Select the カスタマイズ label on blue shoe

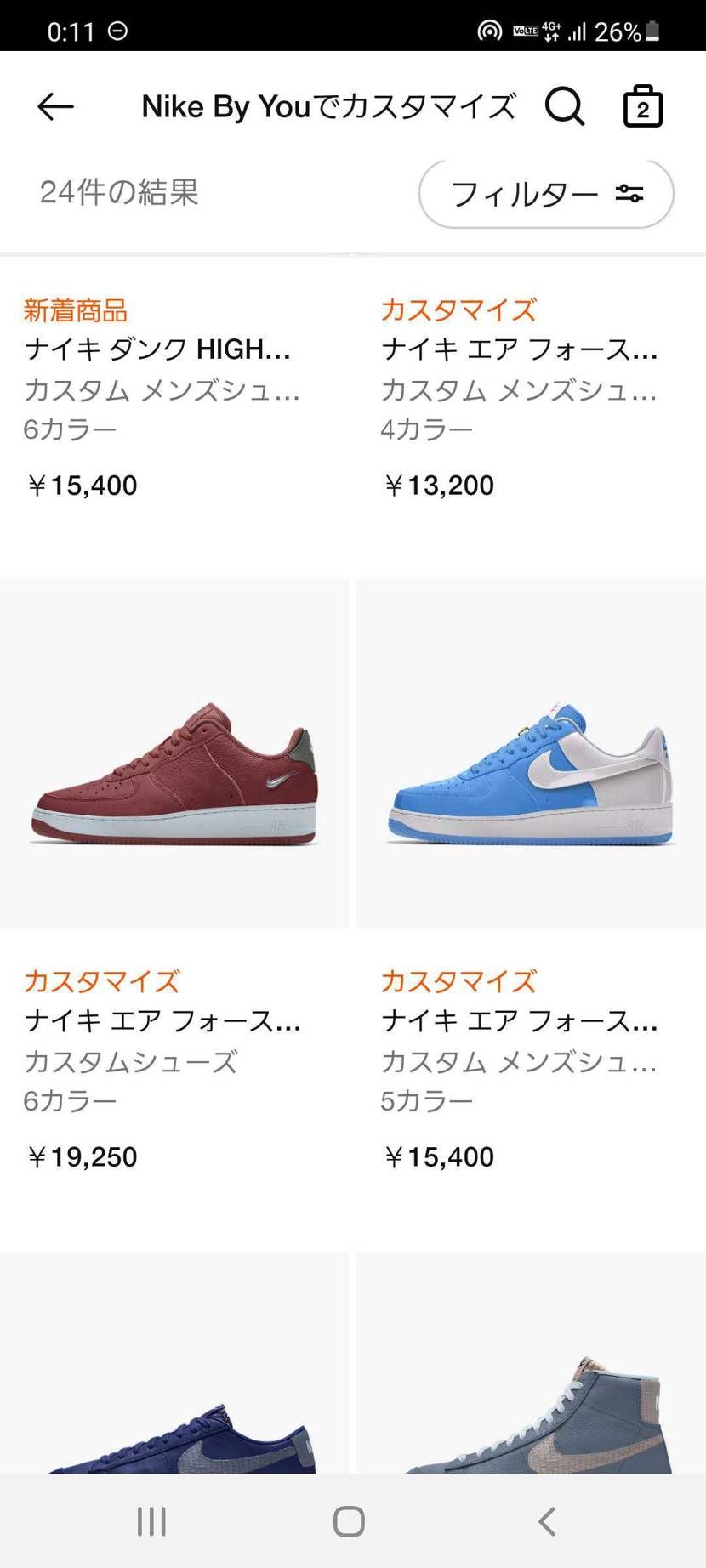457,980
